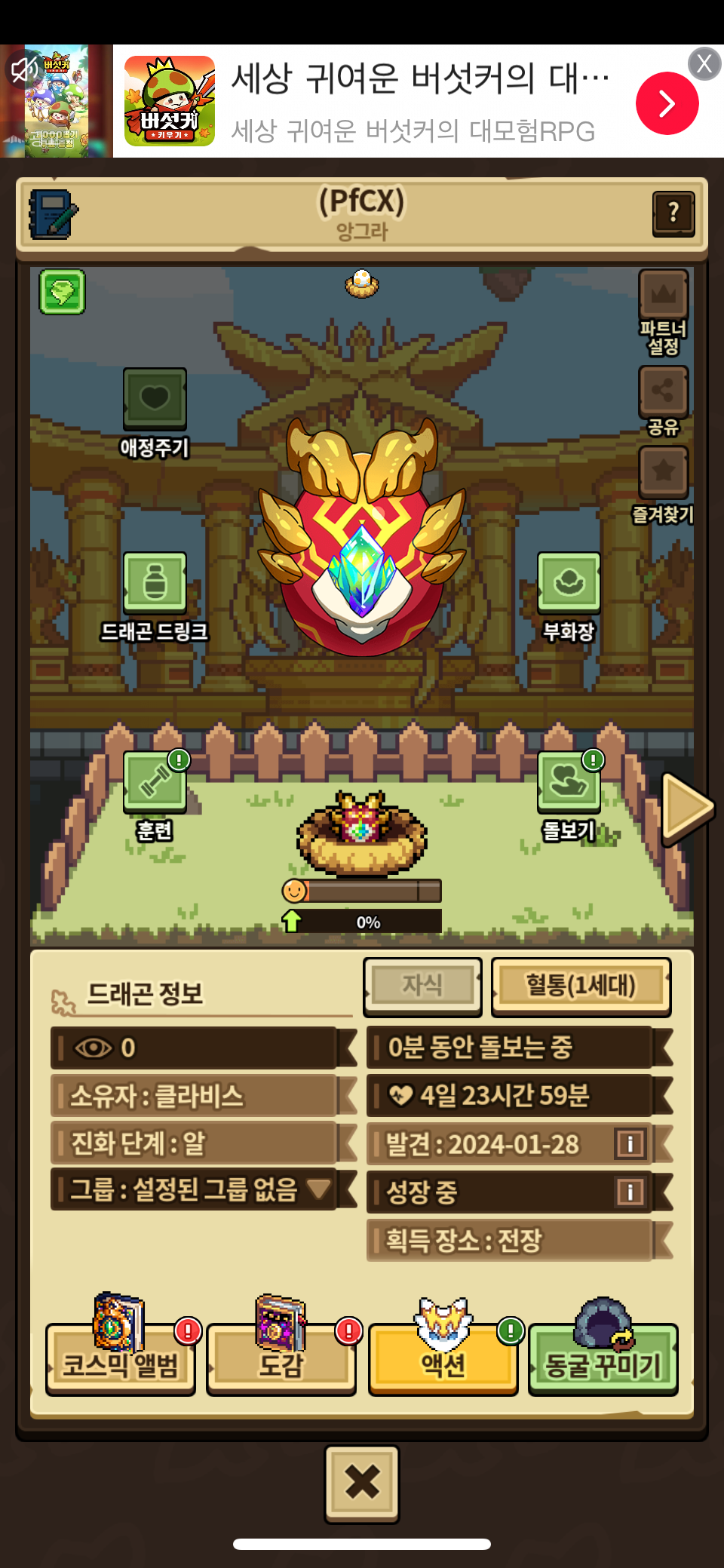Open 돌보기 care action
Image resolution: width=724 pixels, height=1568 pixels.
[x=569, y=796]
